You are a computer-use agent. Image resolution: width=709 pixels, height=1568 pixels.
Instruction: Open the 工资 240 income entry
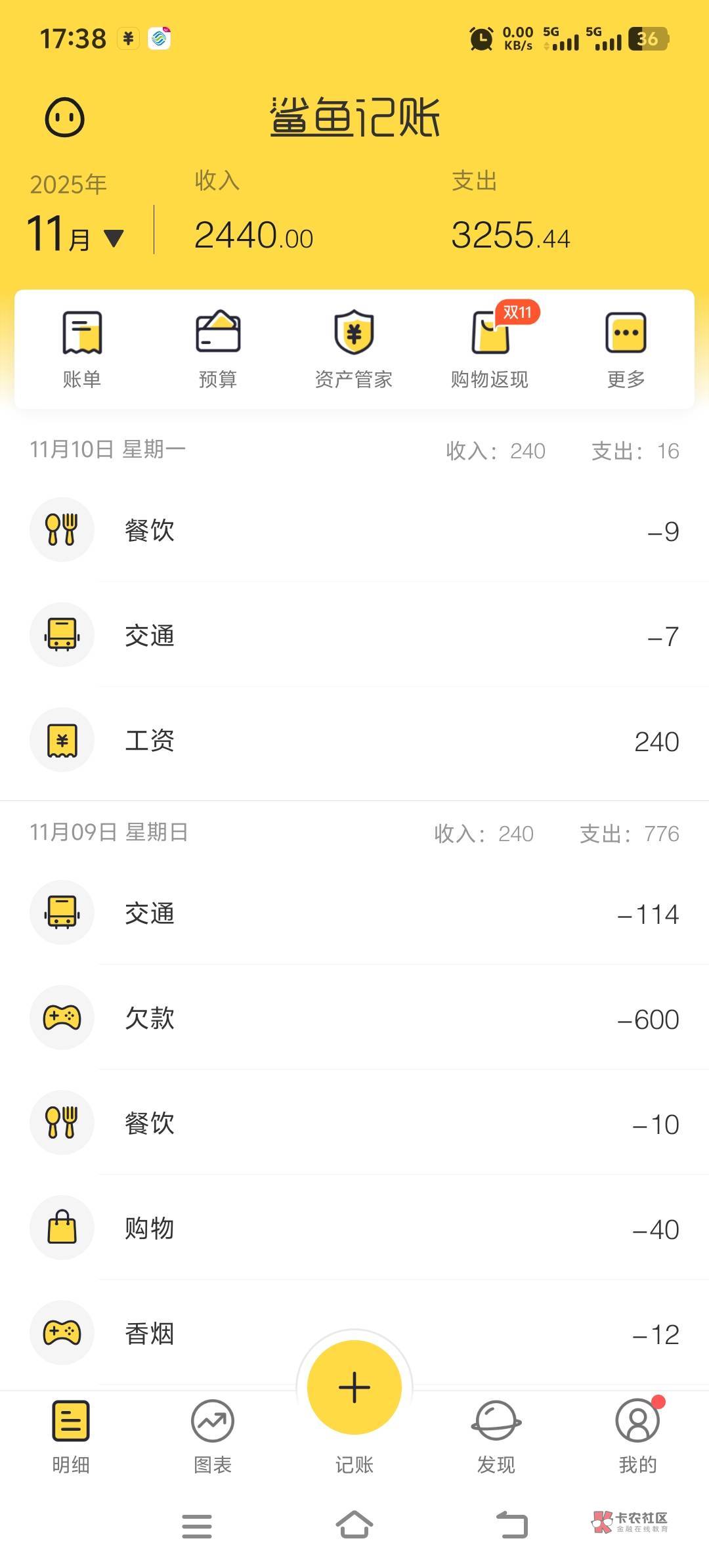tap(354, 740)
